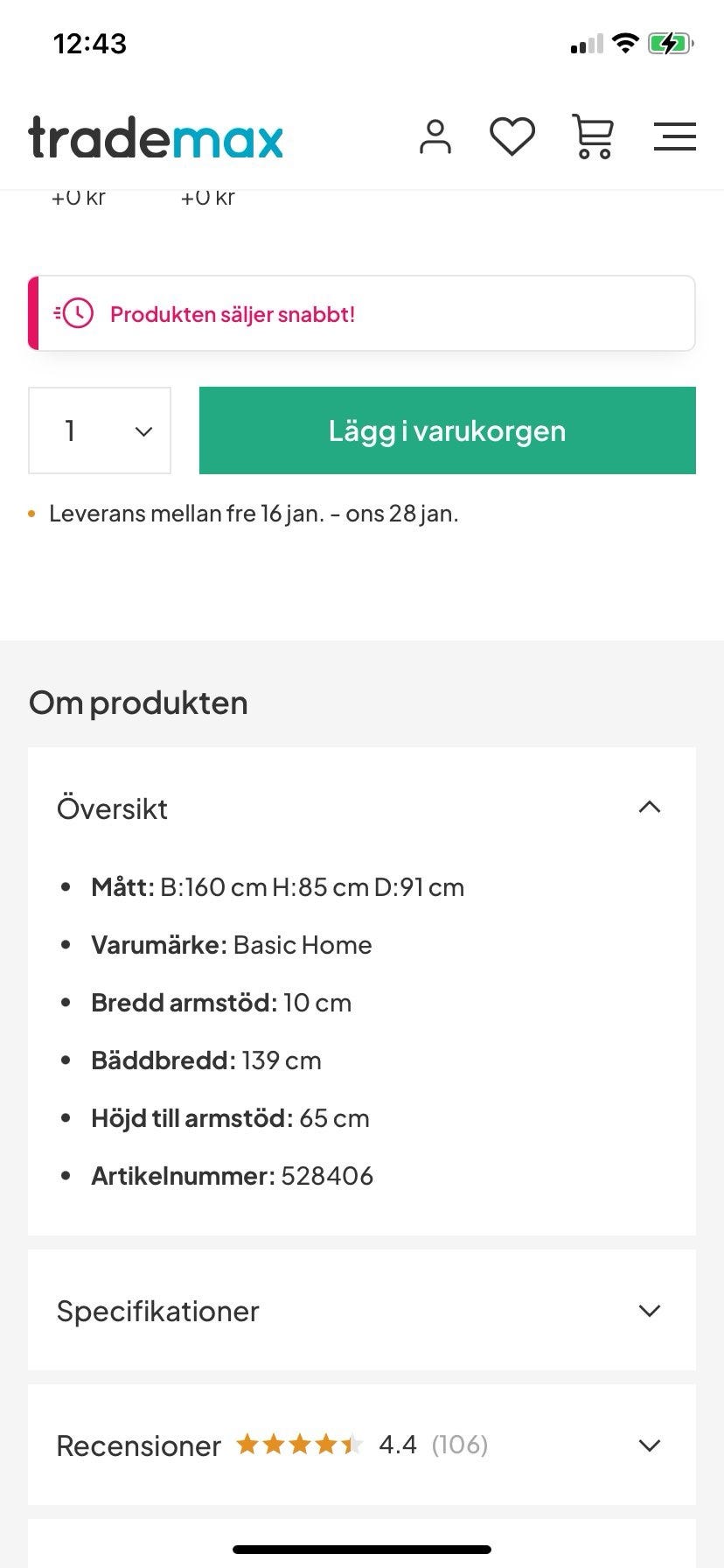Screen dimensions: 724x1568
Task: Open the shopping cart icon
Action: 592,136
